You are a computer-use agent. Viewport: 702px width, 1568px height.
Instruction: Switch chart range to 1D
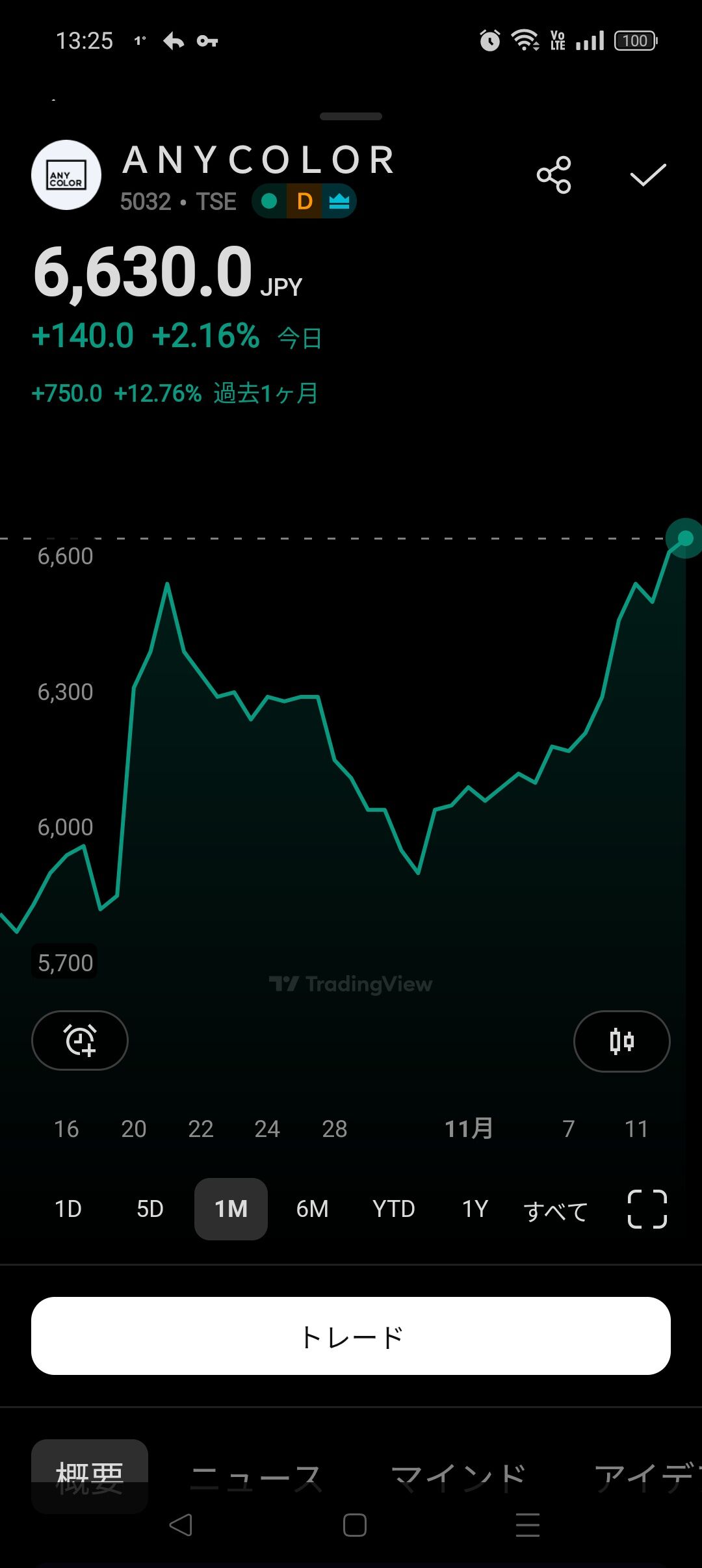tap(68, 1209)
